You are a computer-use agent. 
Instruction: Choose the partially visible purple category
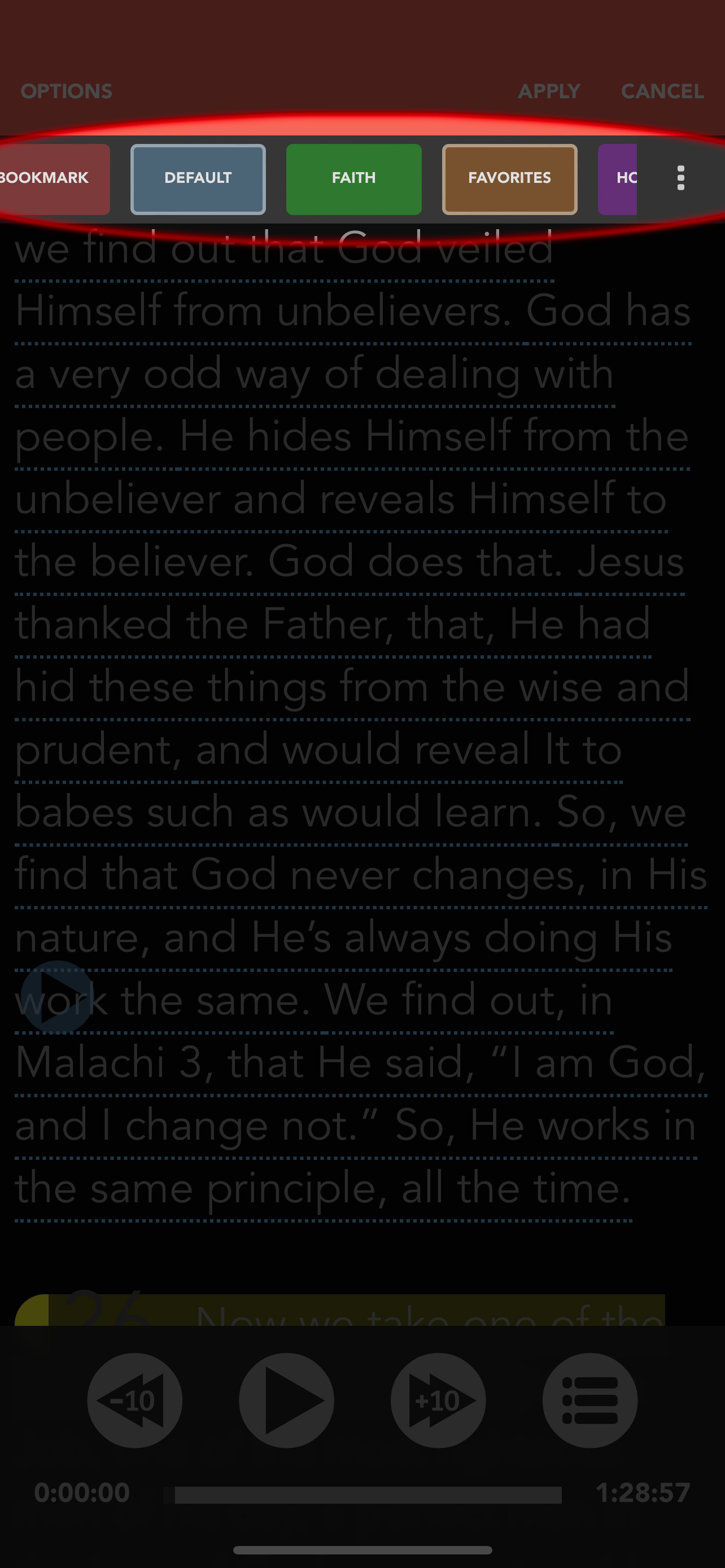(x=617, y=179)
